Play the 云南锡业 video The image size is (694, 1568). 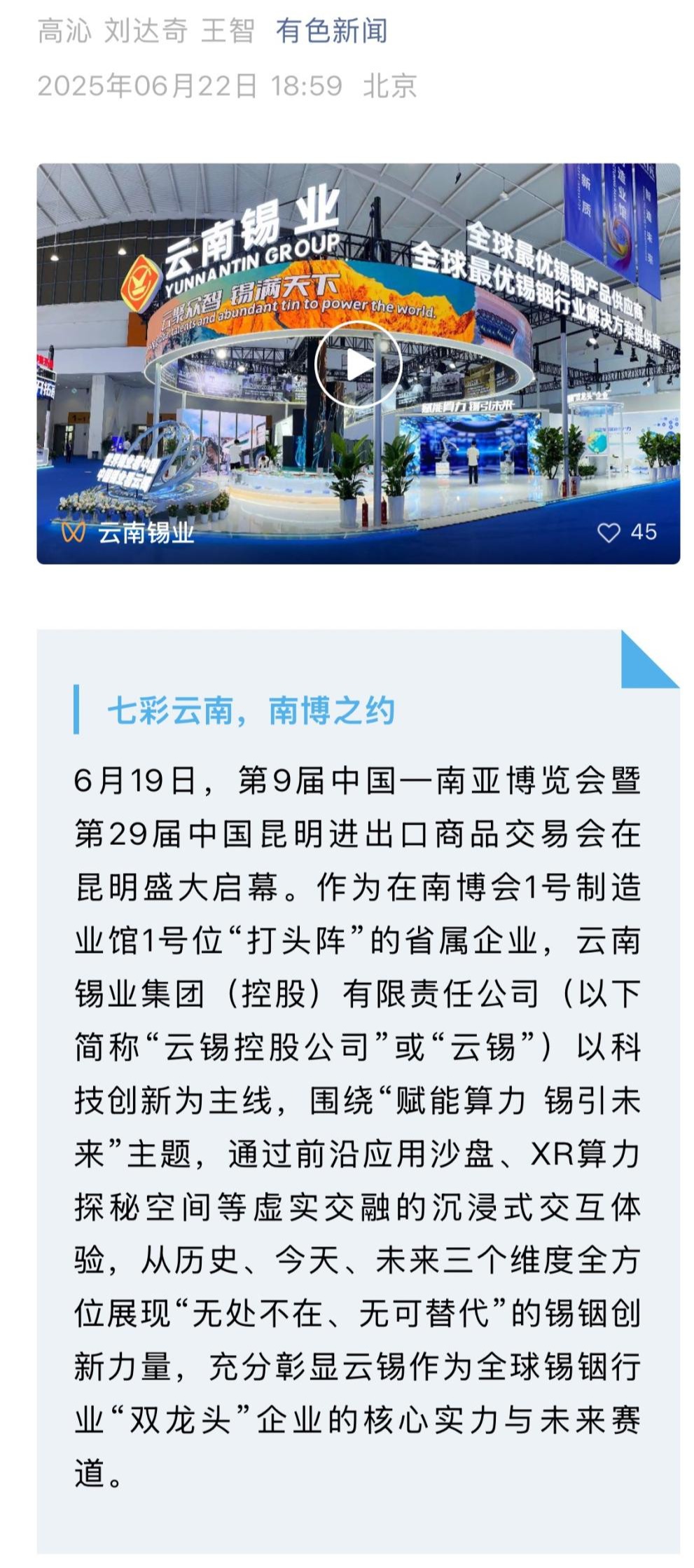358,364
